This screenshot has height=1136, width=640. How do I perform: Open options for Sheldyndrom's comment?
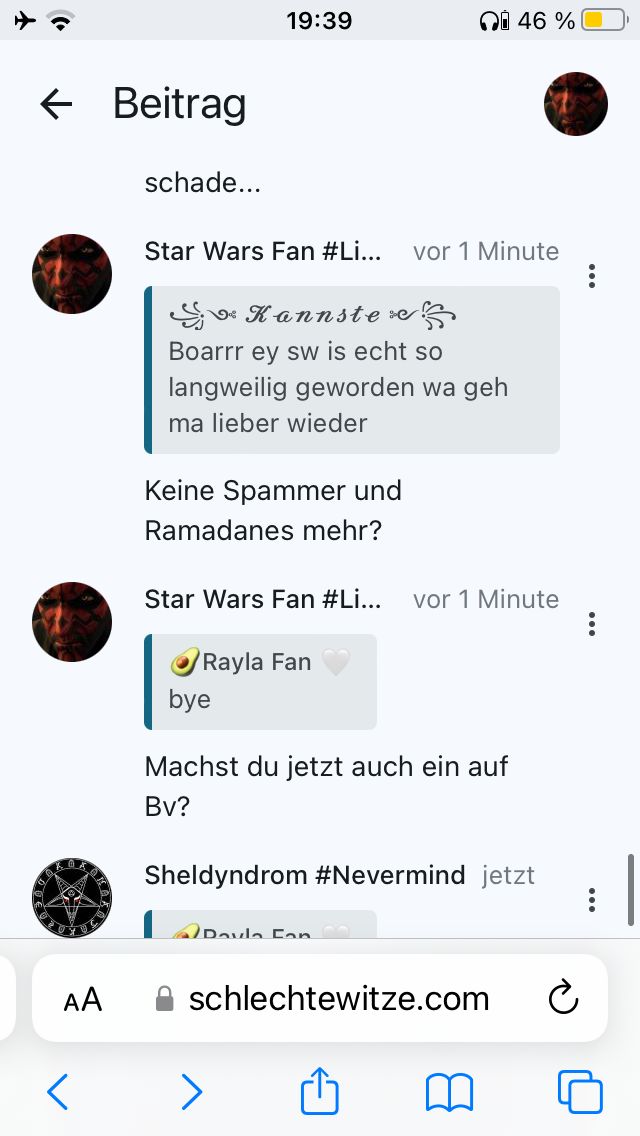click(x=592, y=899)
